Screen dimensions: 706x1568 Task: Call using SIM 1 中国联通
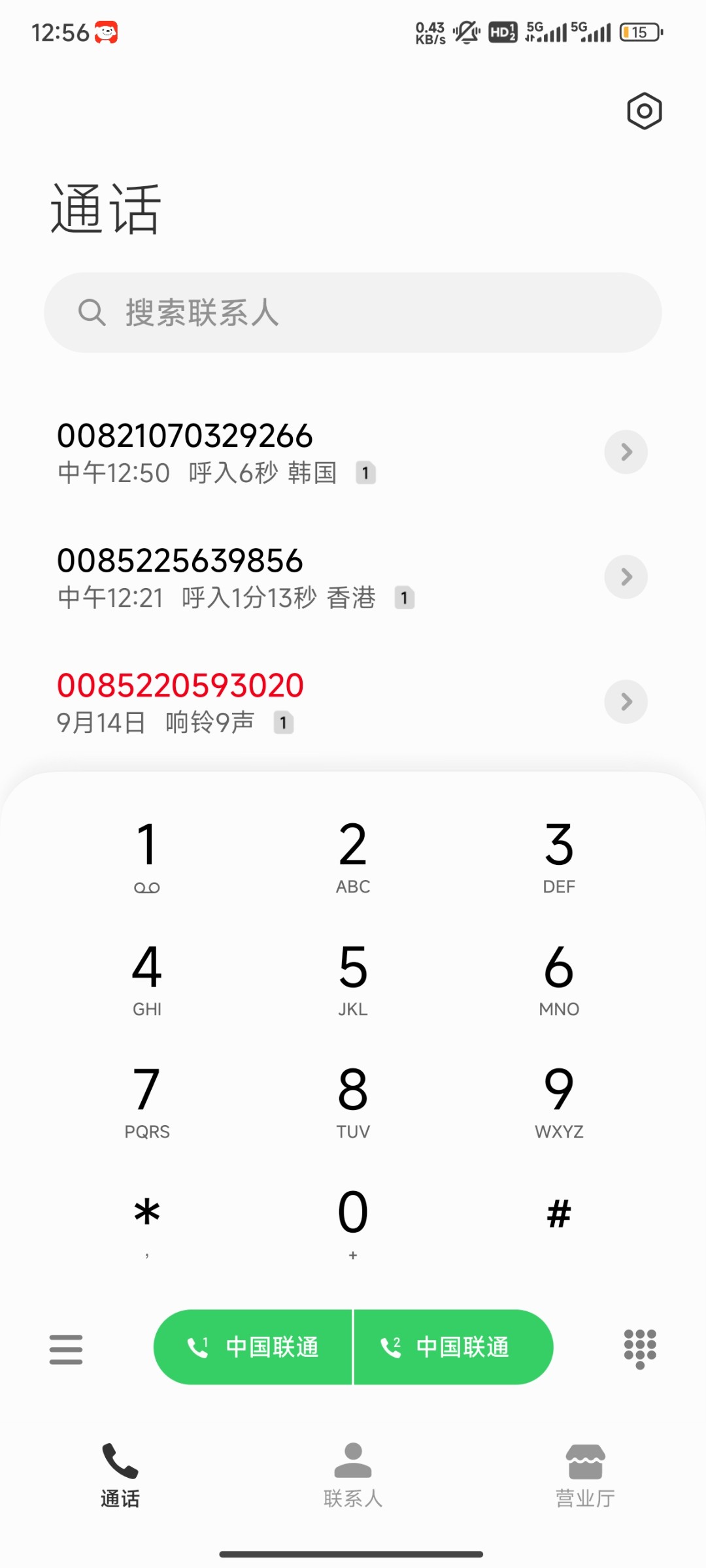(x=253, y=1347)
